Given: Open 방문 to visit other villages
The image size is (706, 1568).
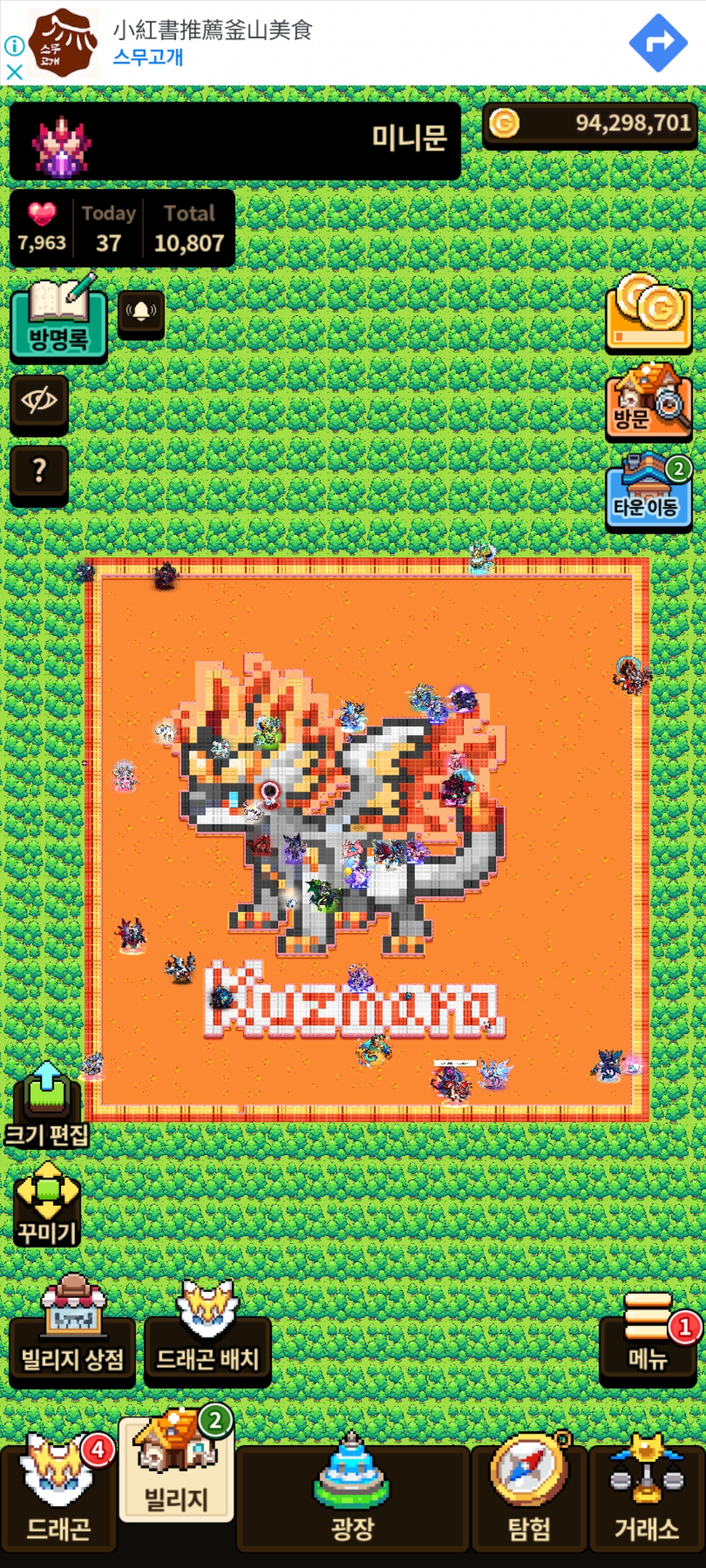Looking at the screenshot, I should (648, 401).
